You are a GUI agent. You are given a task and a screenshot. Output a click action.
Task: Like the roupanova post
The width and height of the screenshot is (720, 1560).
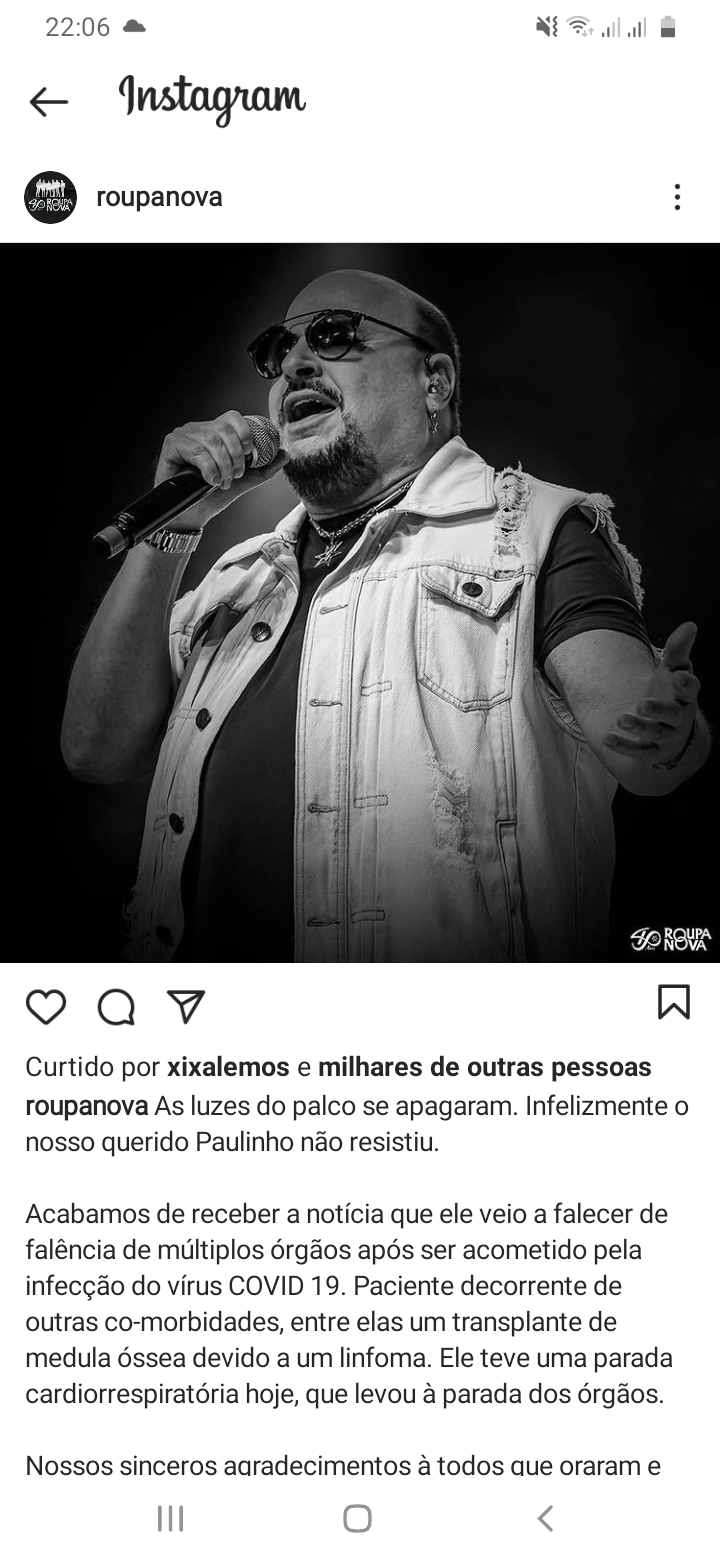click(x=46, y=1006)
